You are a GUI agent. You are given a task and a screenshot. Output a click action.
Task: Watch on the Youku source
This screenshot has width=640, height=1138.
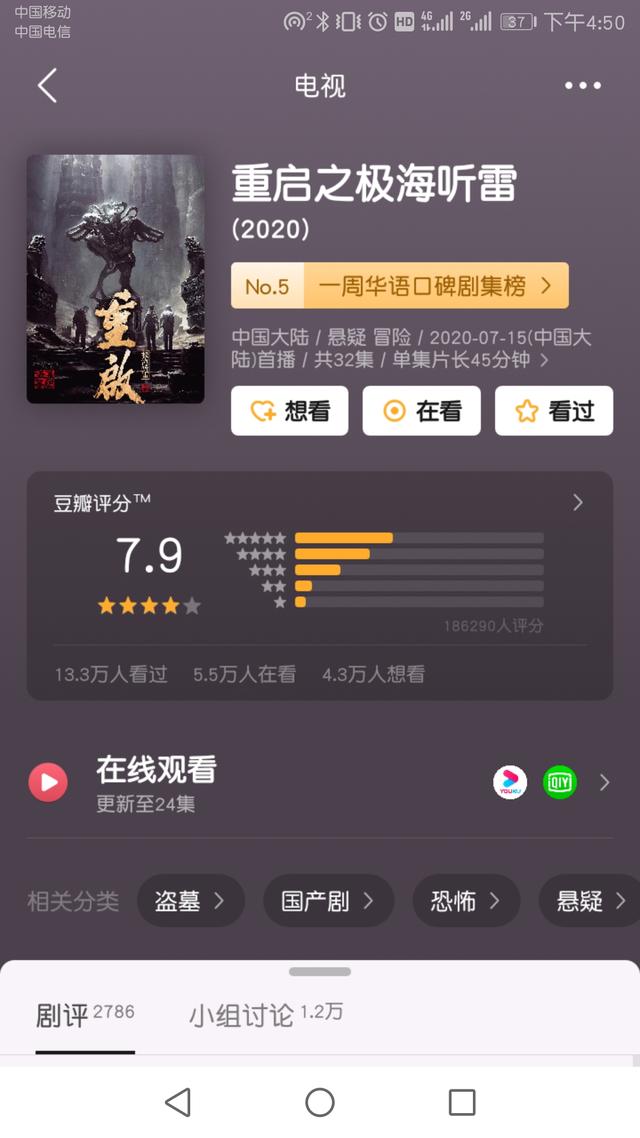click(510, 781)
